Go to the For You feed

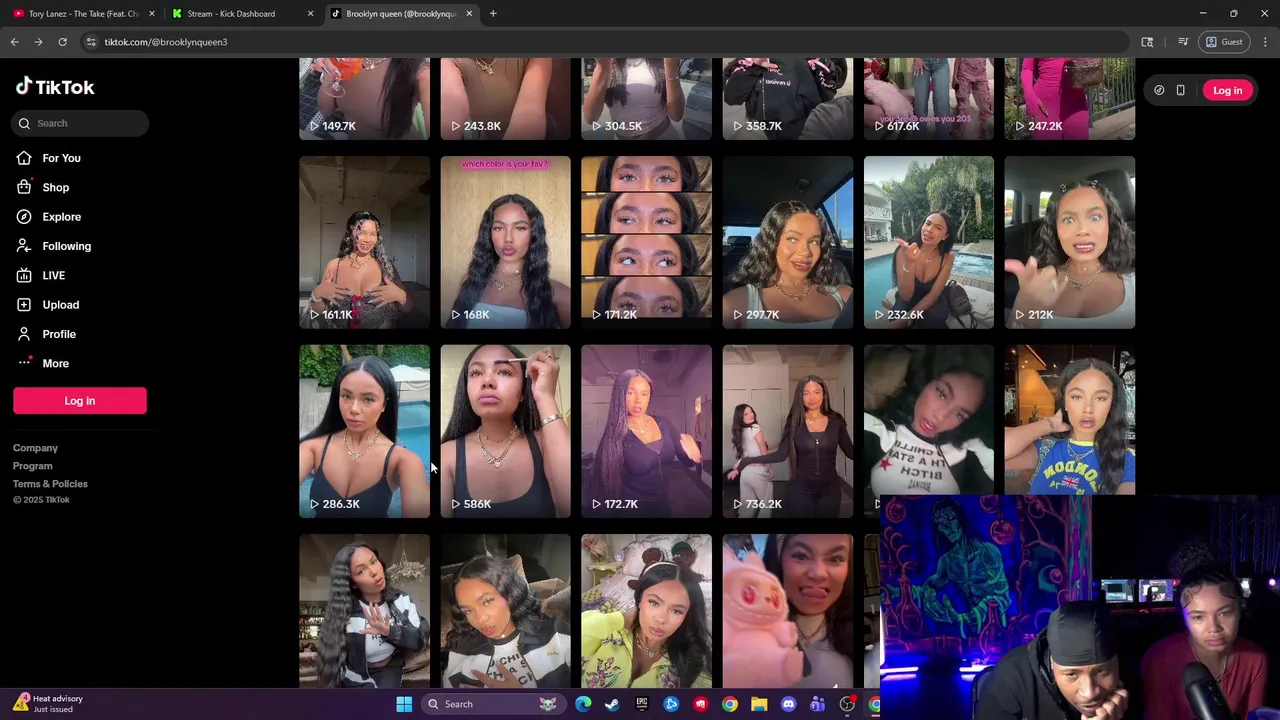click(61, 158)
